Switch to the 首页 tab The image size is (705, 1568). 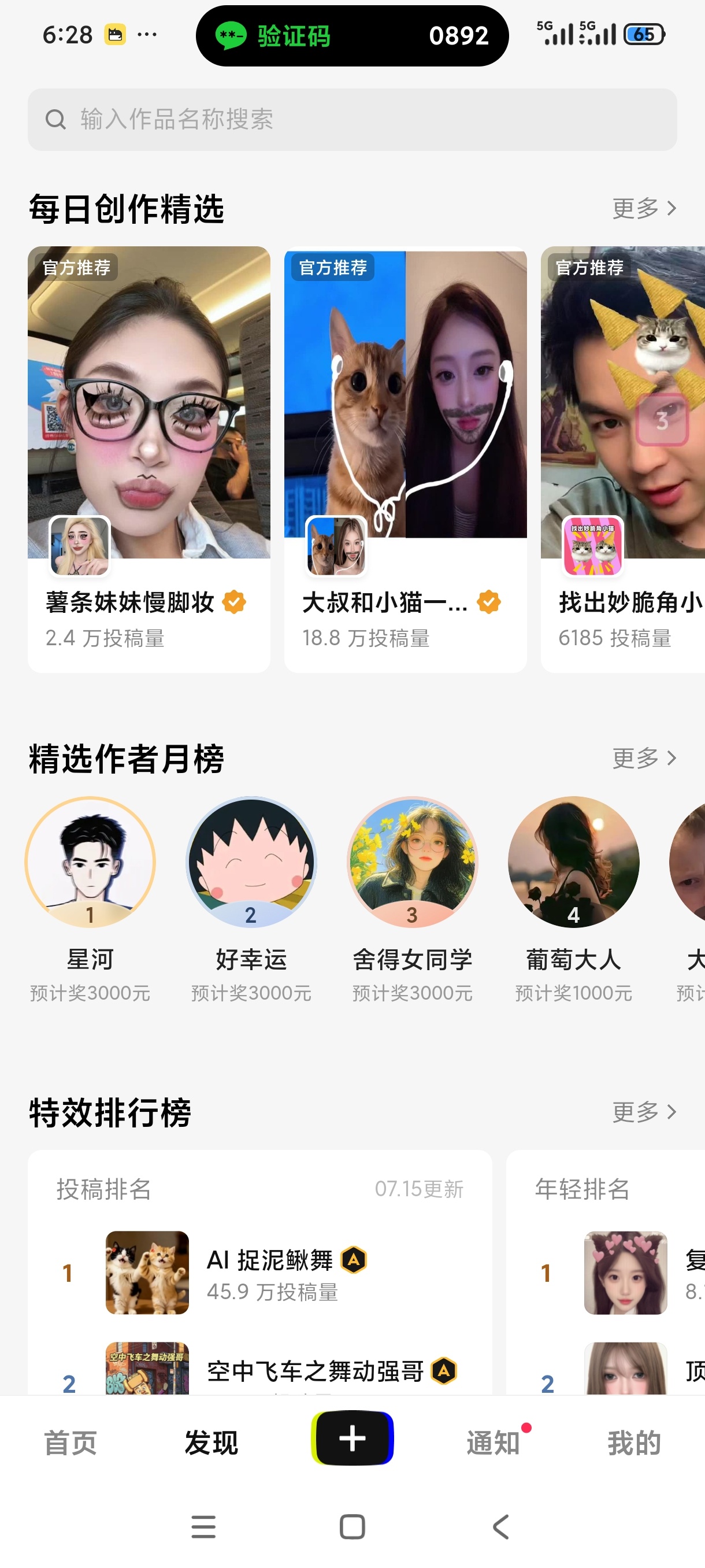(x=70, y=1443)
